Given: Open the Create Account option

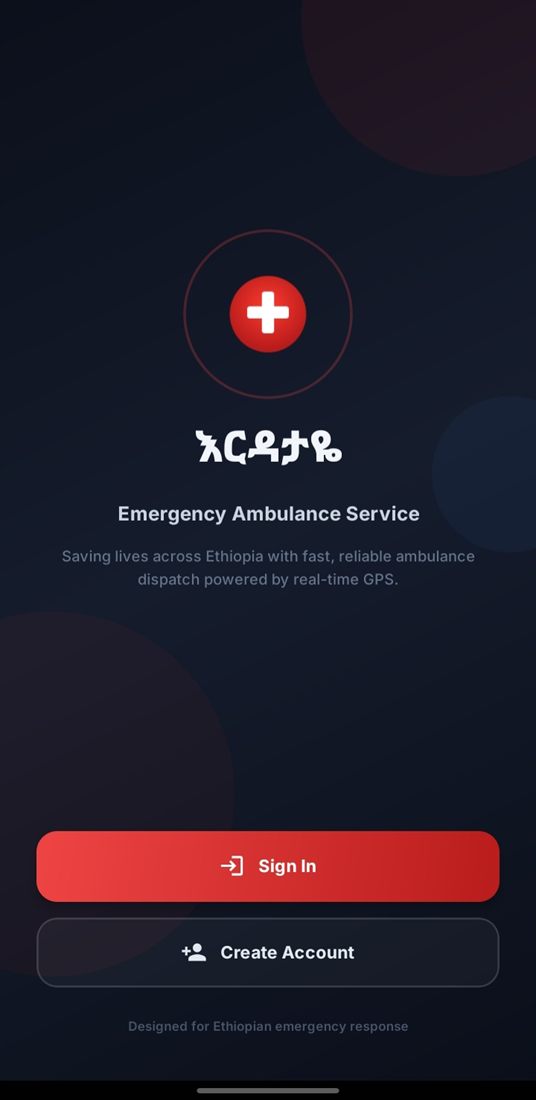Looking at the screenshot, I should pyautogui.click(x=268, y=952).
